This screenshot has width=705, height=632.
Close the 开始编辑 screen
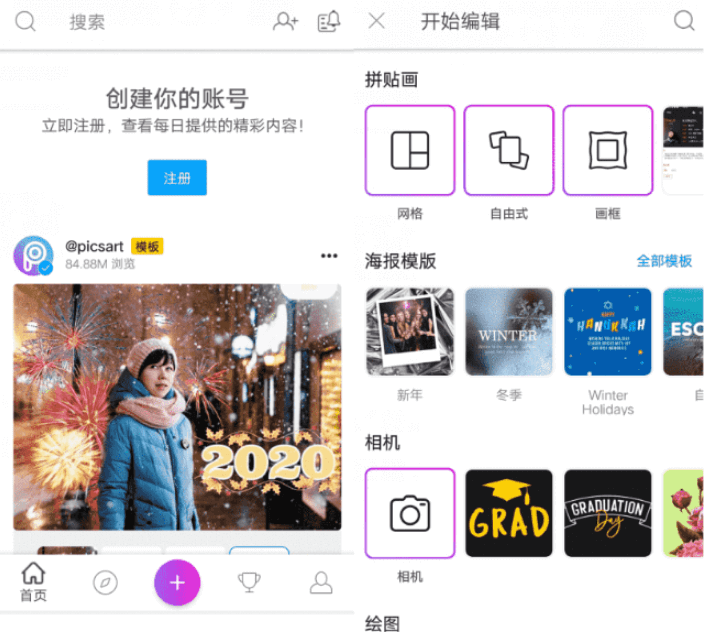[x=377, y=21]
